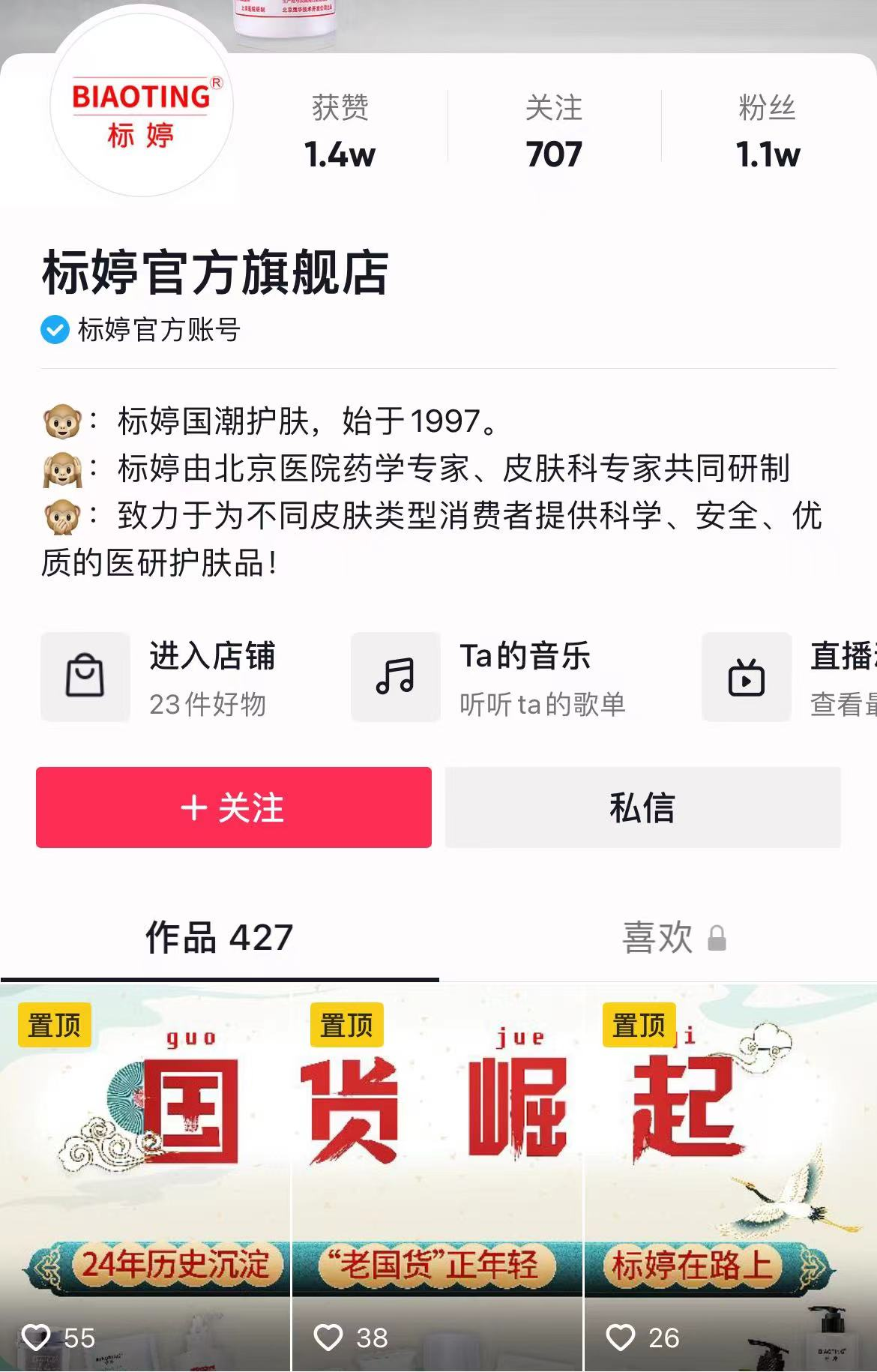Open pinned video 标婷在路上
The image size is (877, 1372).
coord(730,1177)
